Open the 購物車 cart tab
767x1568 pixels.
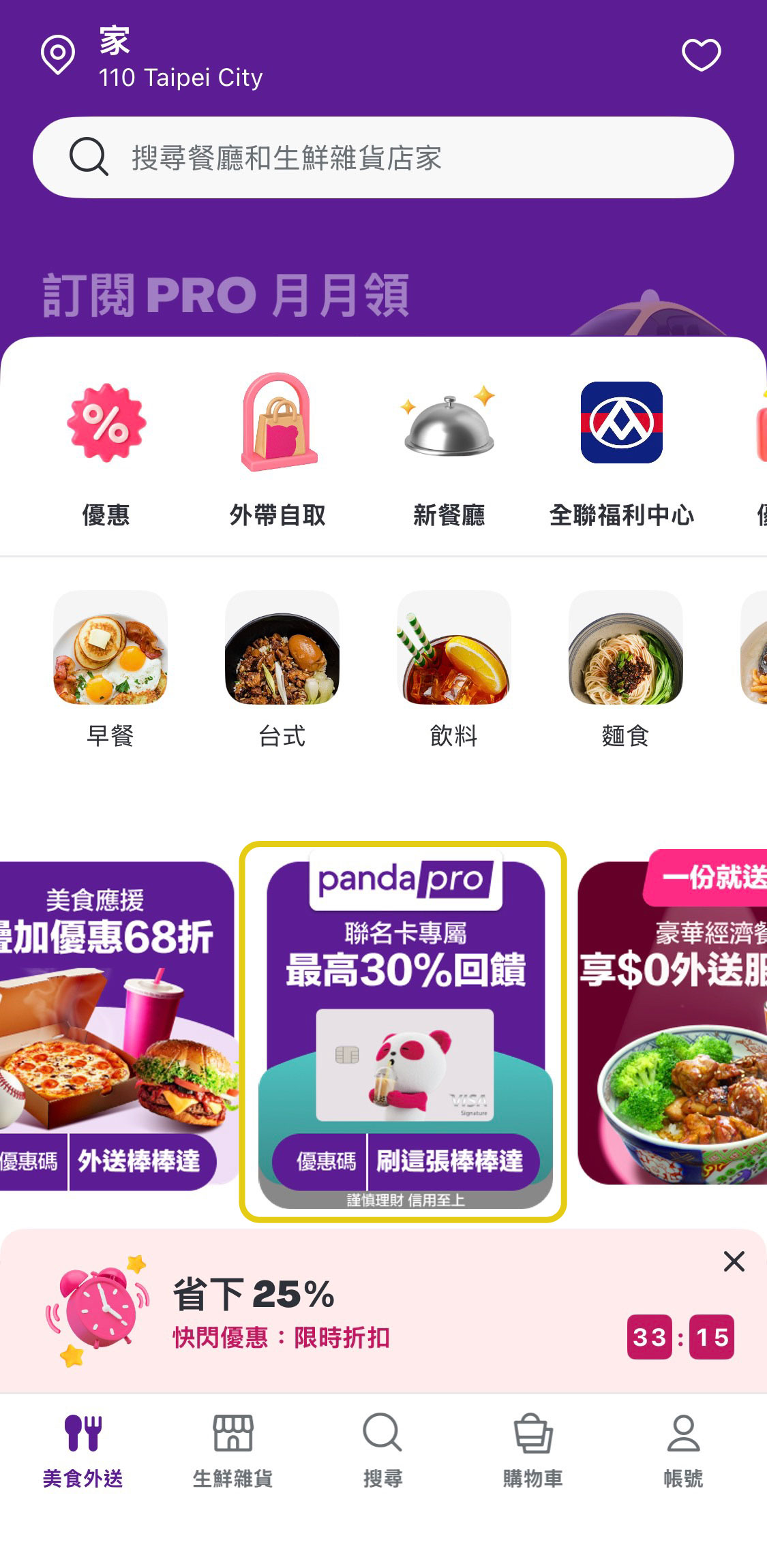point(532,1449)
